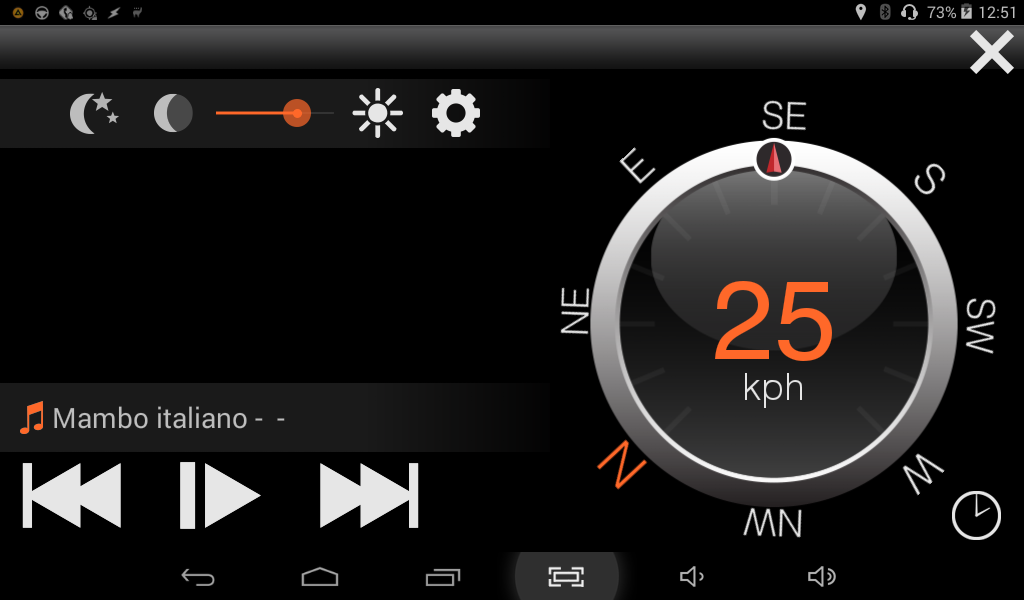
Task: Close the dashboard with the X button
Action: (991, 52)
